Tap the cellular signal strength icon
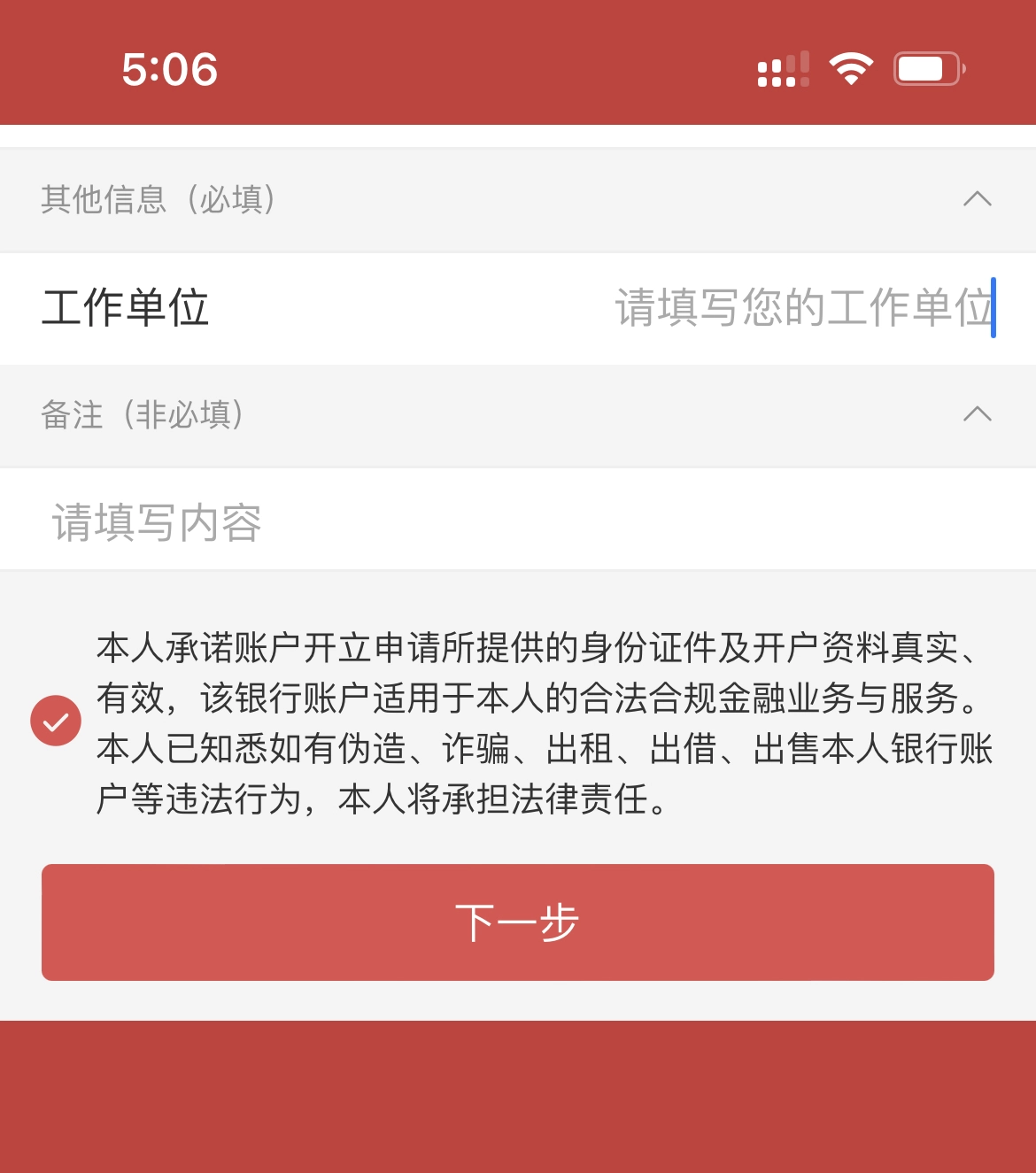The image size is (1036, 1173). coord(782,71)
